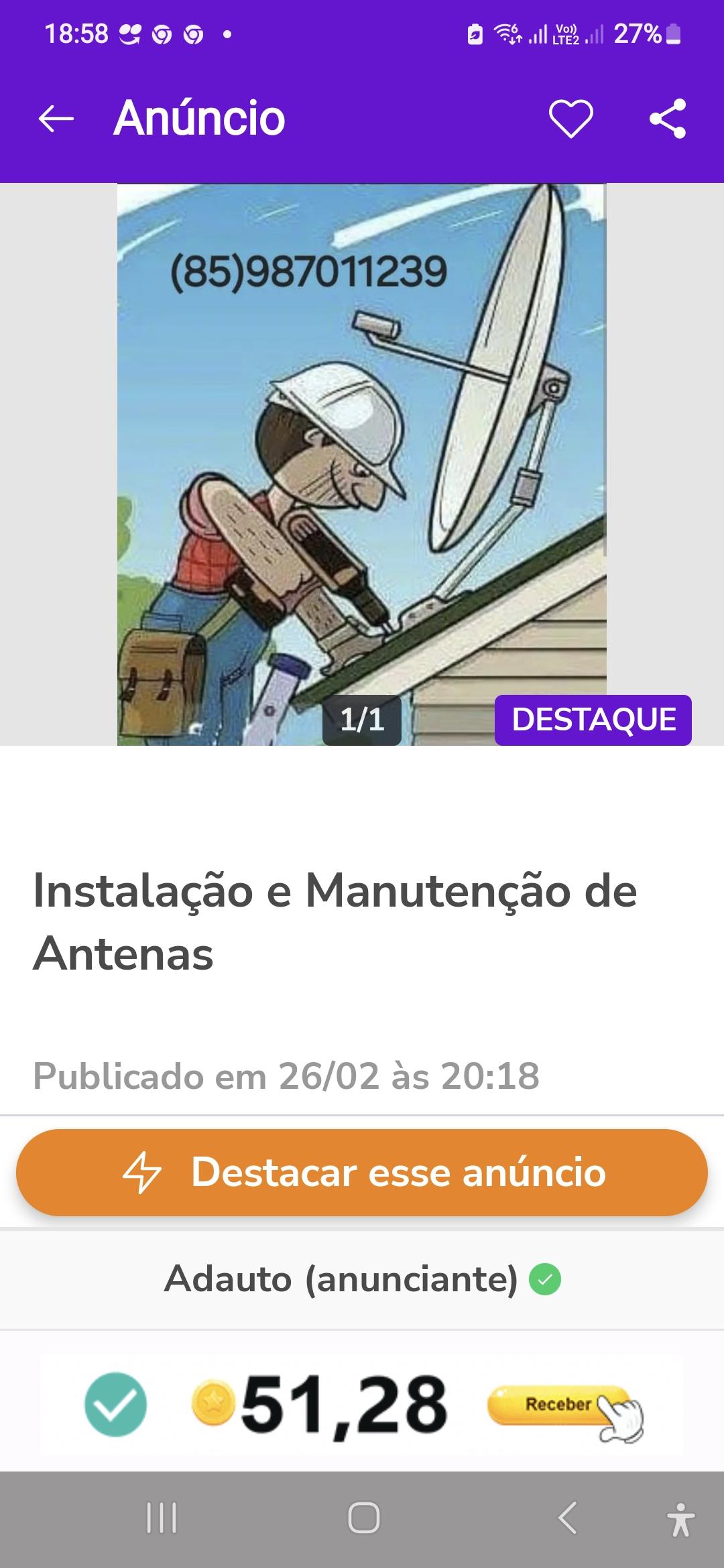Open the ad photo full screen
Screen dimensions: 724x1568
click(x=361, y=464)
